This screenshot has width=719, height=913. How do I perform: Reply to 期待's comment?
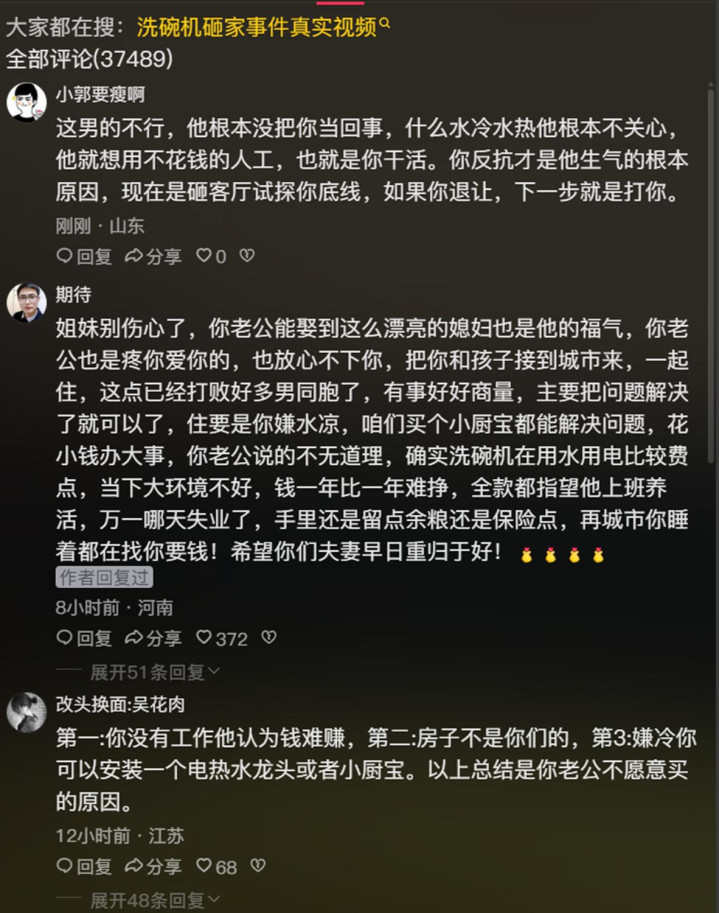(84, 638)
